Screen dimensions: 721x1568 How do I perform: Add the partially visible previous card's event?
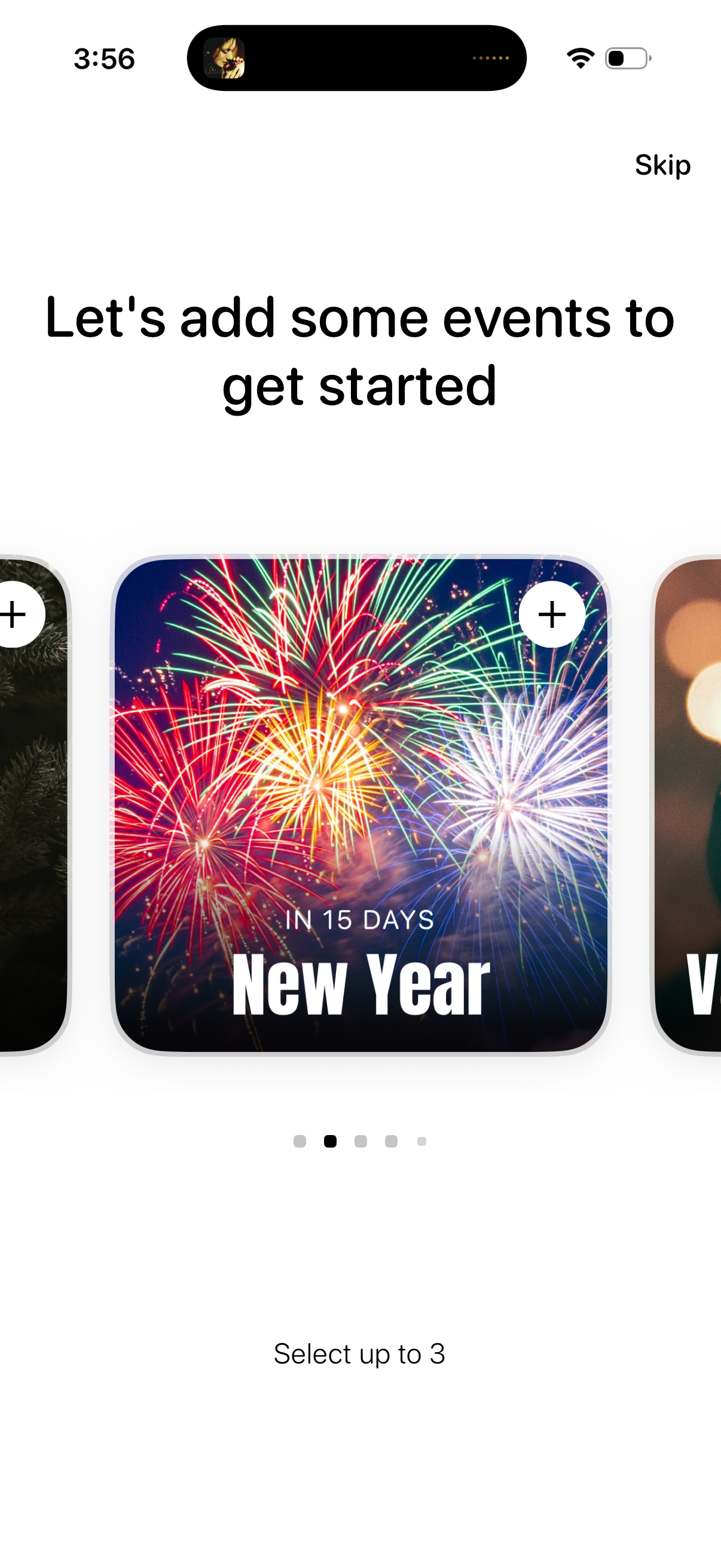17,614
